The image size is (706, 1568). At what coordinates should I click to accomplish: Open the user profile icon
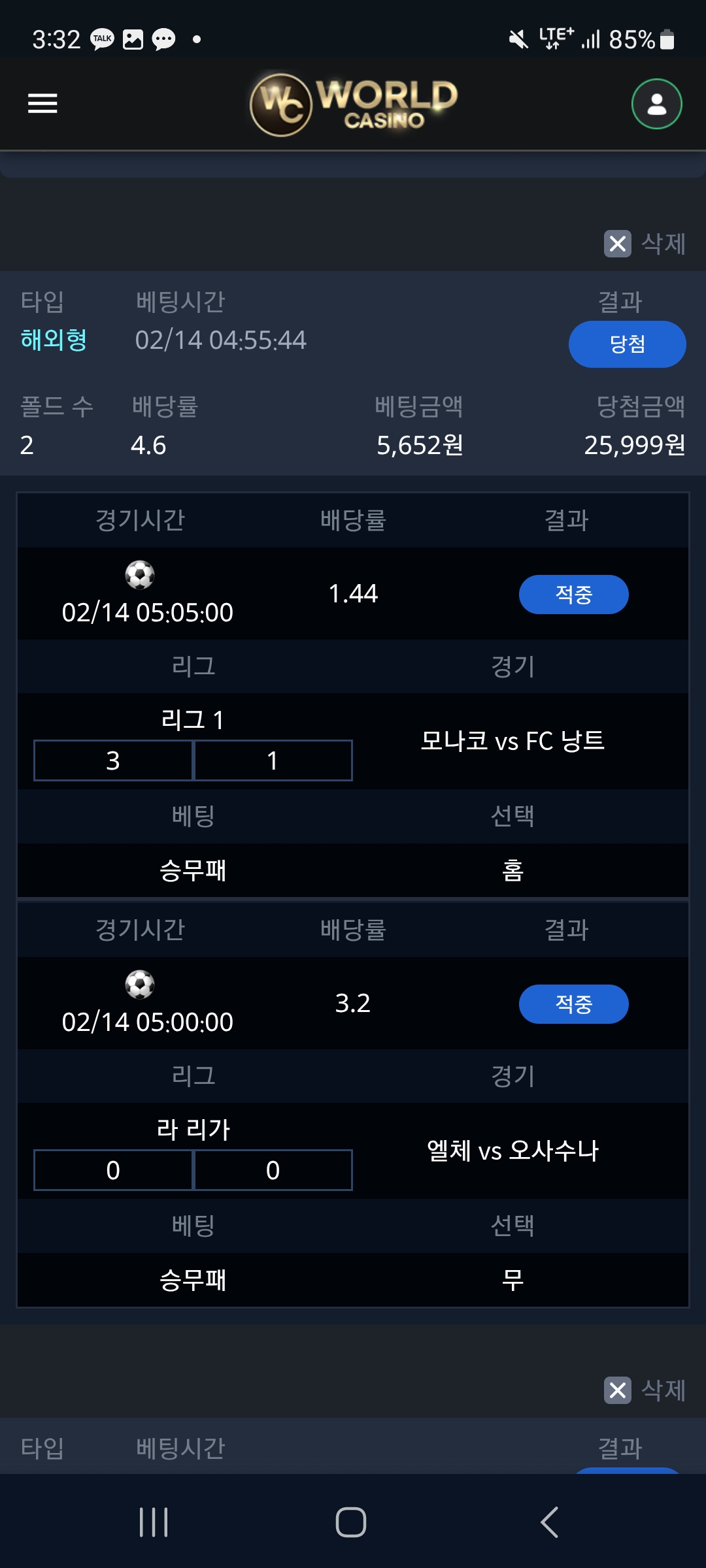pyautogui.click(x=656, y=104)
